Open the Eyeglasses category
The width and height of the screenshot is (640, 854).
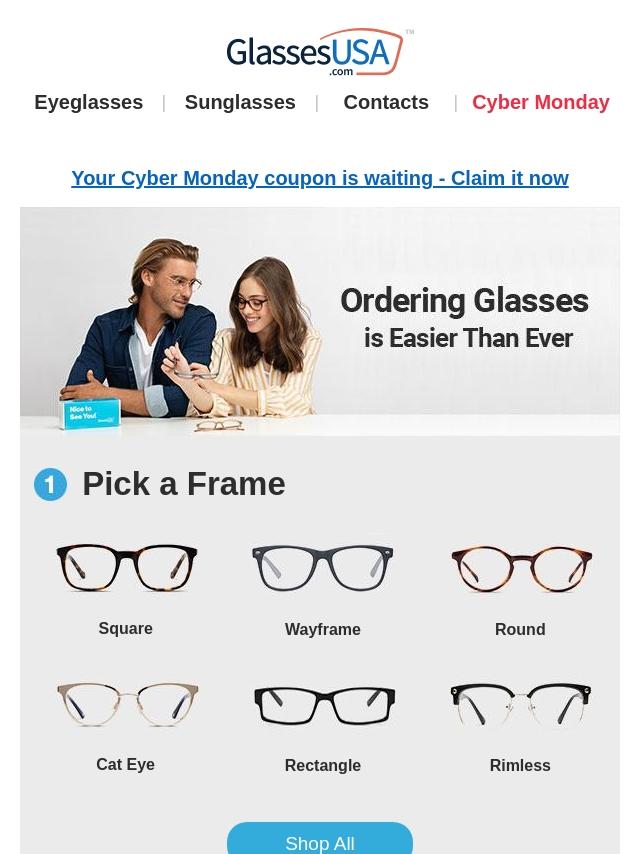(88, 102)
